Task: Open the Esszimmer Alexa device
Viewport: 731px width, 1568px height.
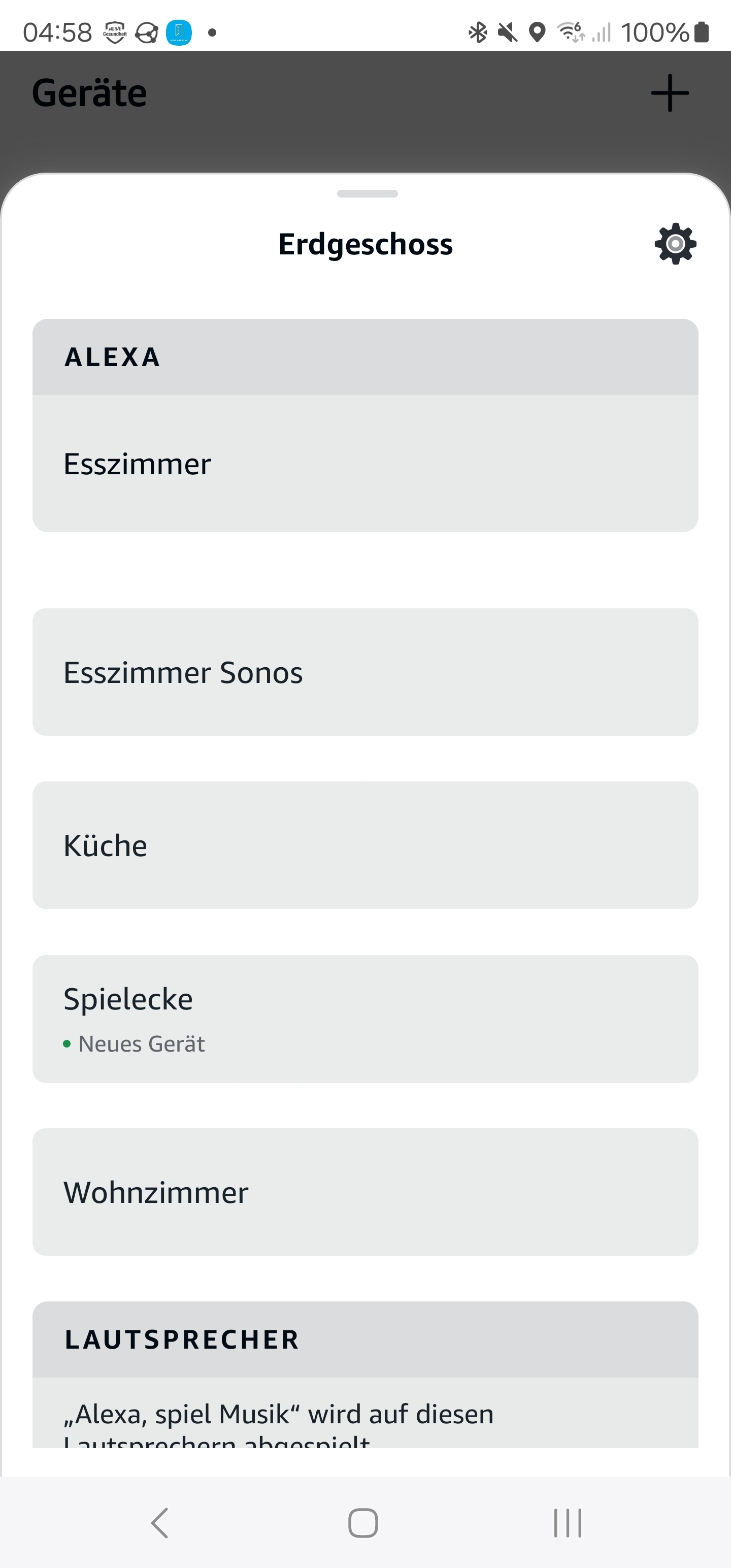Action: 365,464
